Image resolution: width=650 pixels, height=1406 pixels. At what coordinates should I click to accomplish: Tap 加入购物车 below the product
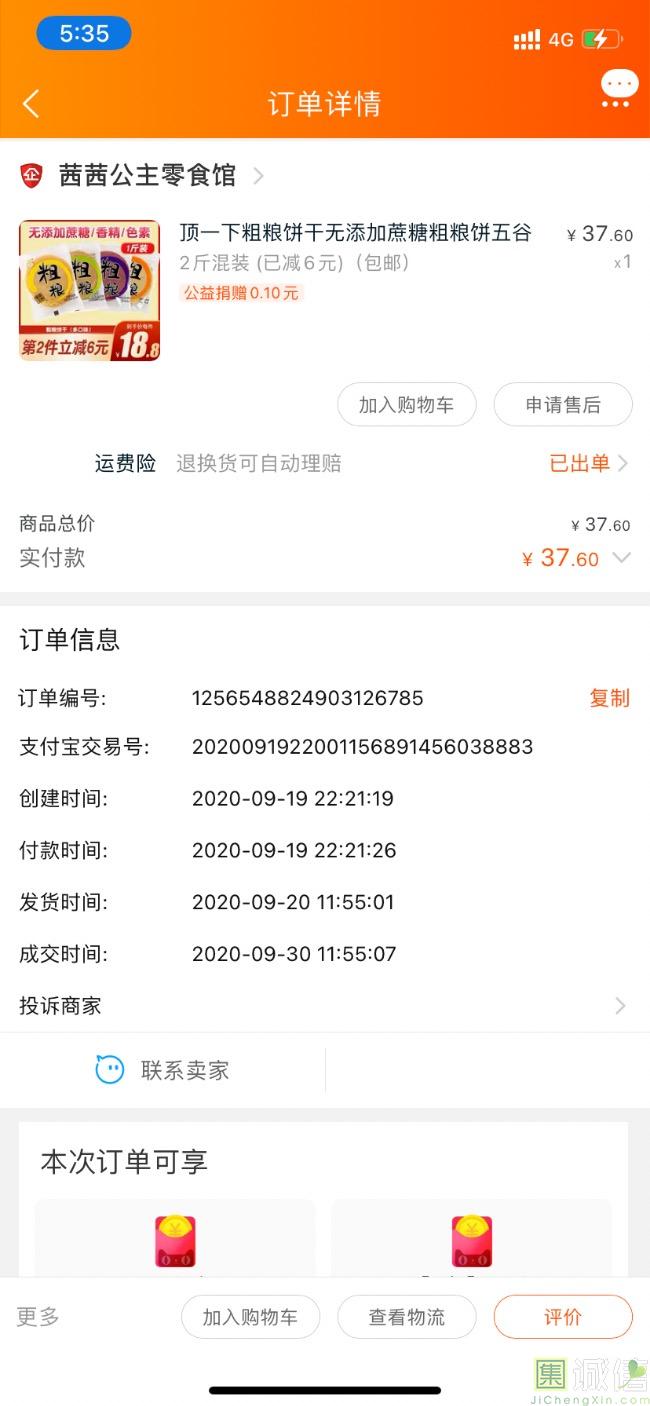[406, 405]
